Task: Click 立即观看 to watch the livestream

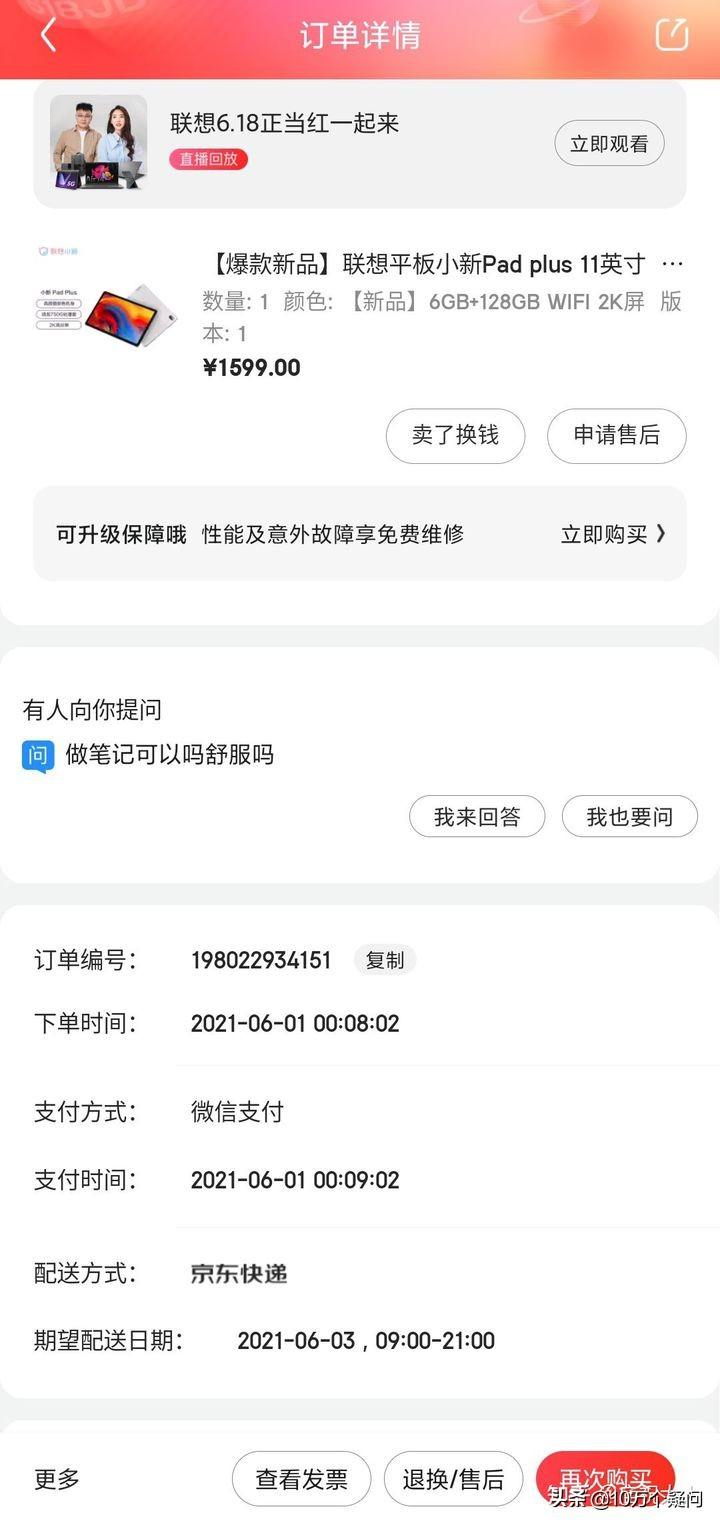Action: pyautogui.click(x=609, y=143)
